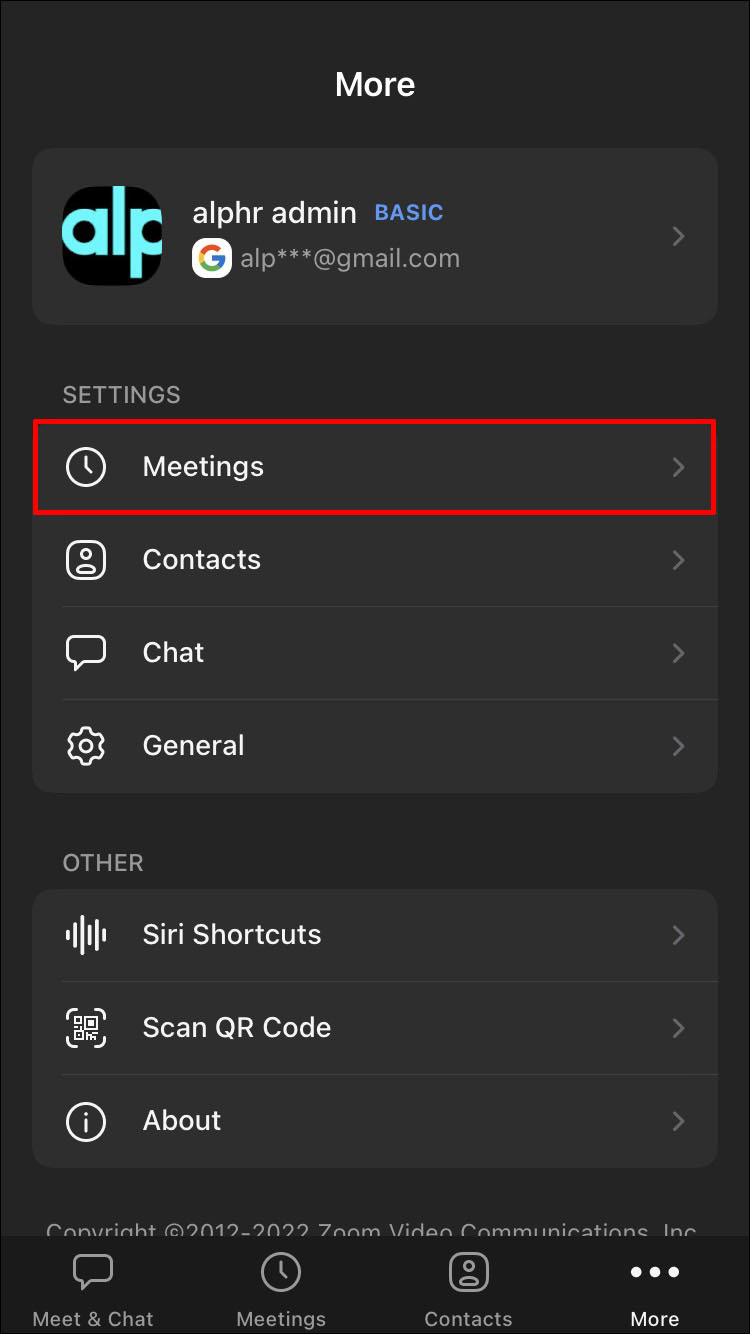This screenshot has width=750, height=1334.
Task: Open Meetings settings row
Action: (374, 467)
